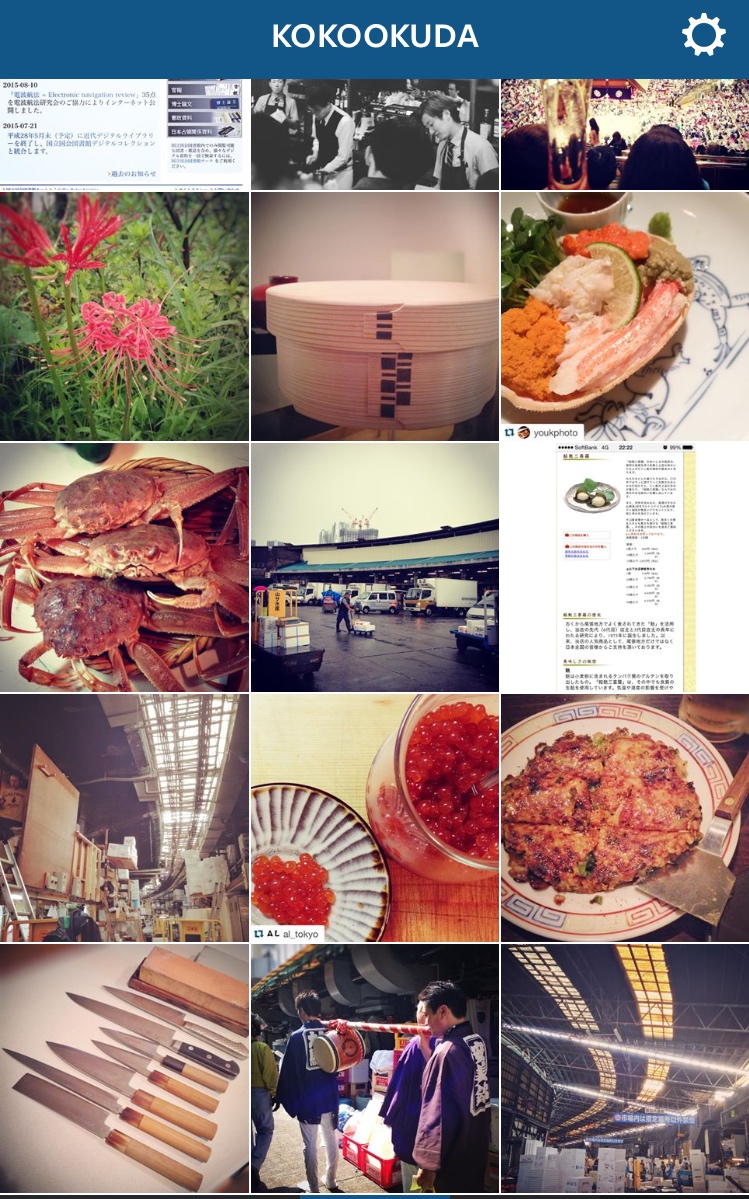This screenshot has height=1199, width=749.
Task: Open the red spider lily flower photo
Action: pyautogui.click(x=124, y=316)
